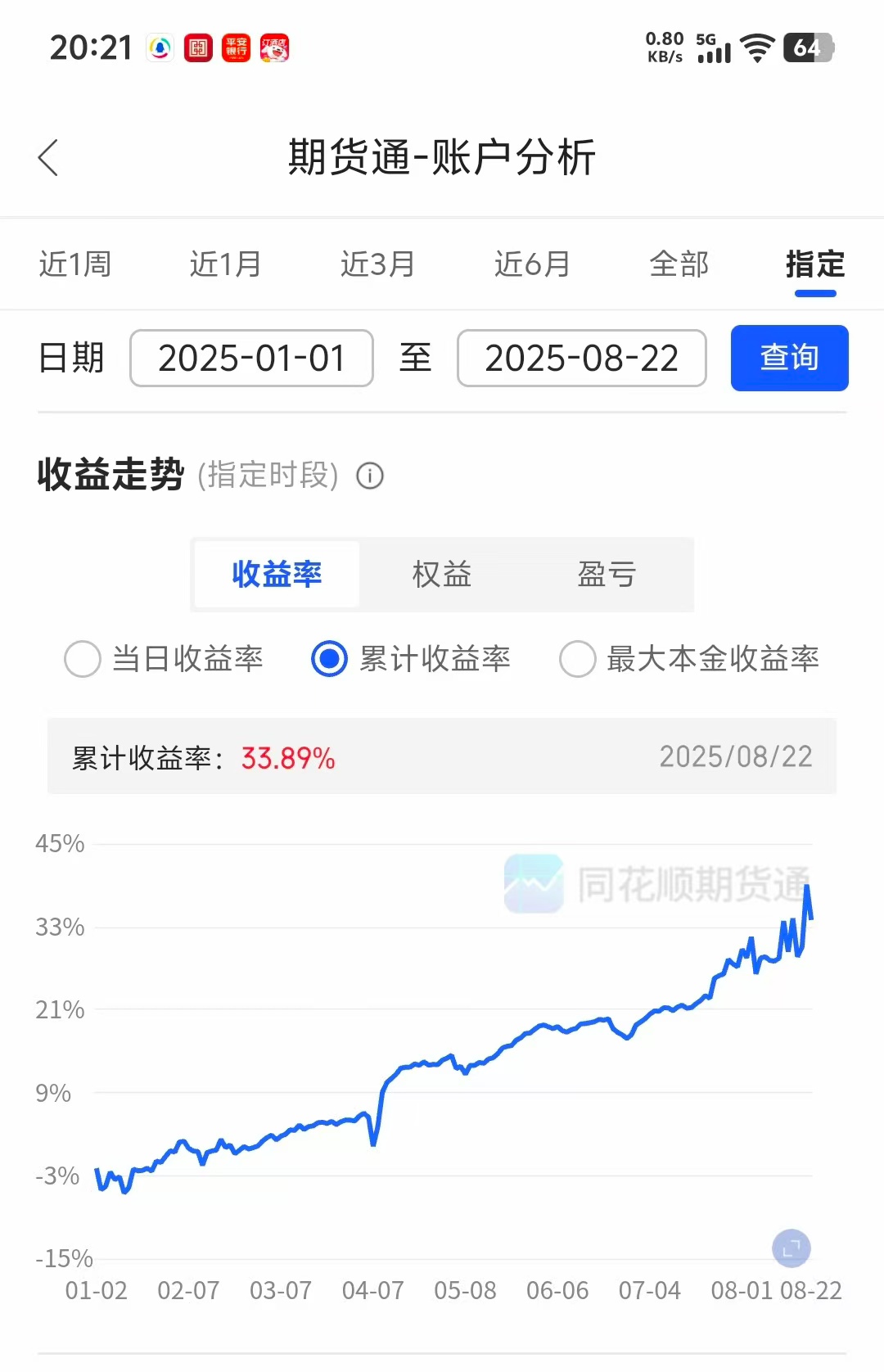Image resolution: width=884 pixels, height=1372 pixels.
Task: View the 全部 time range
Action: [x=679, y=264]
